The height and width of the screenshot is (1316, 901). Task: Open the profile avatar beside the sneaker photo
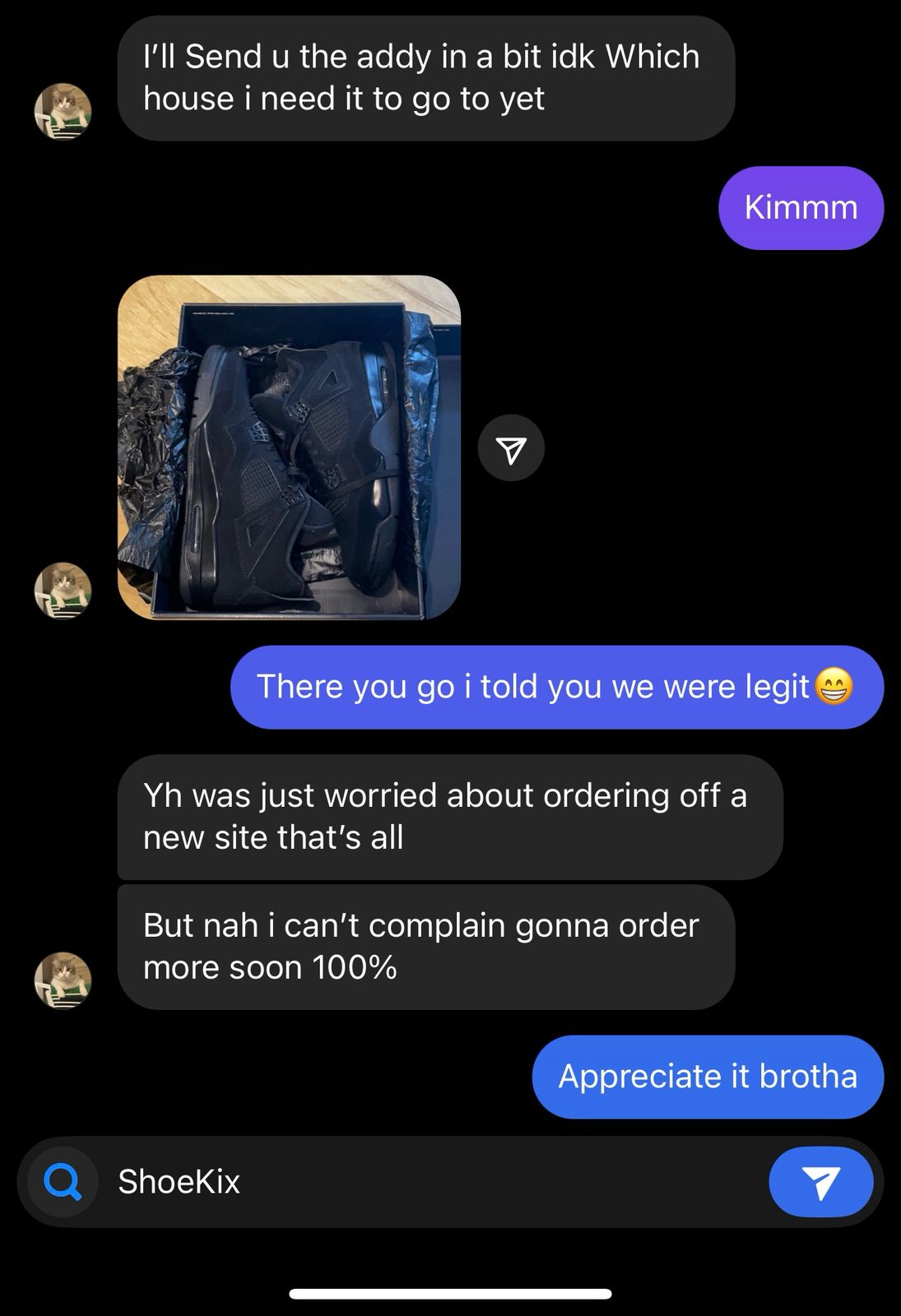[63, 591]
